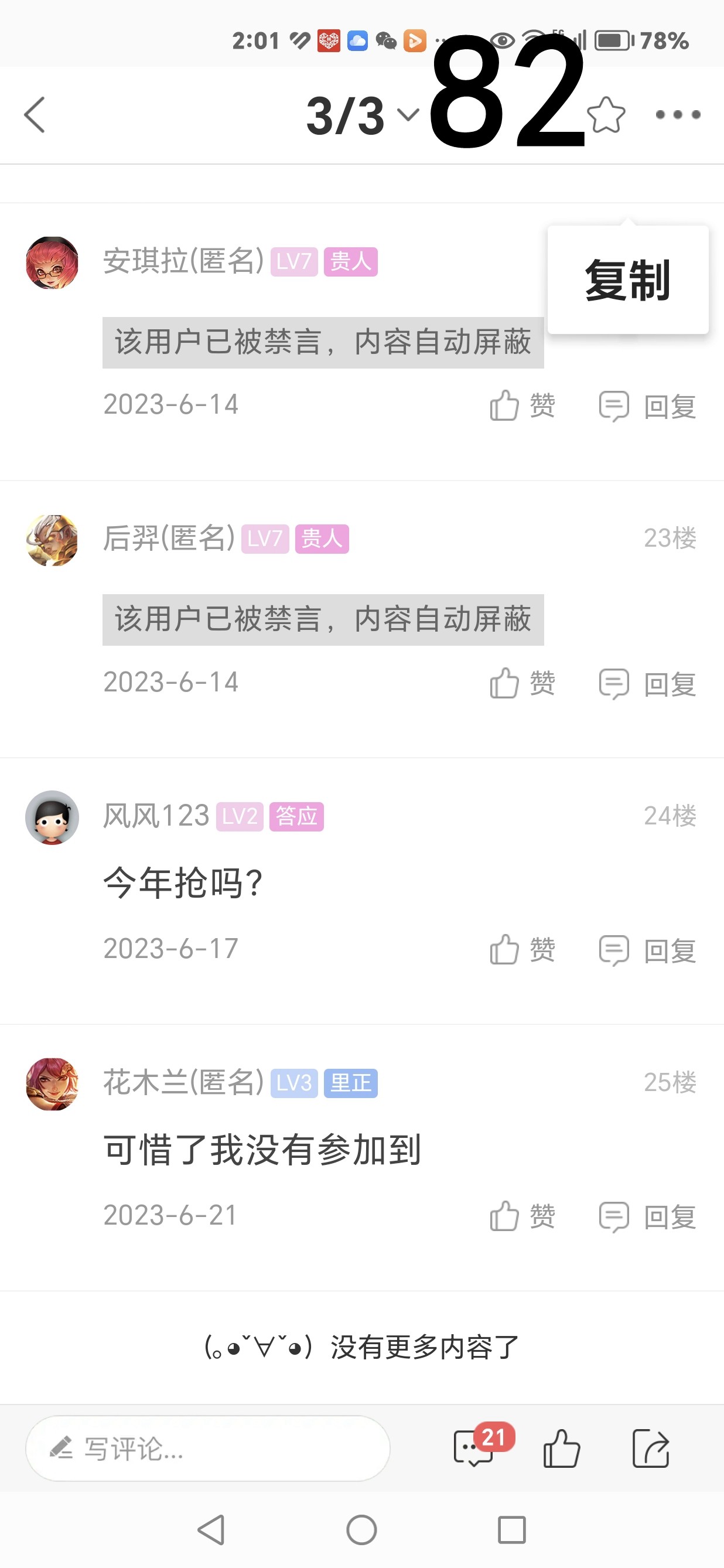Like 后羿(匿名)'s comment on floor 23

(522, 683)
